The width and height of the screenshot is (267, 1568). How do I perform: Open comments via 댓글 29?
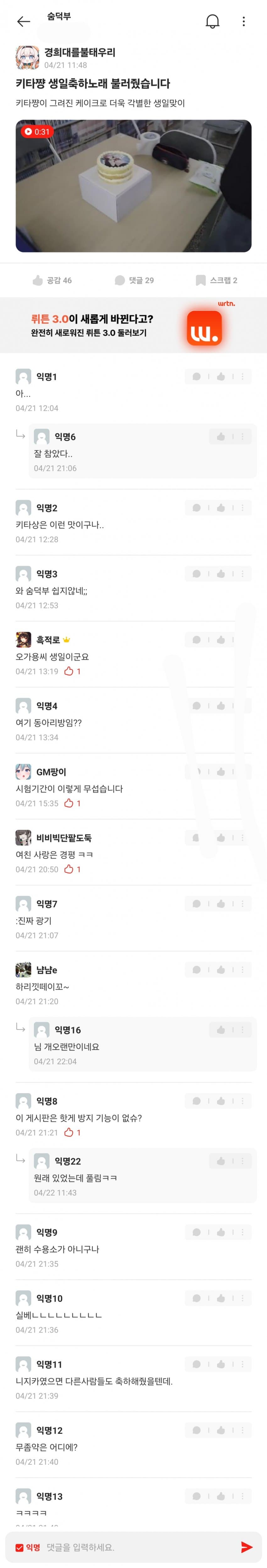coord(134,280)
